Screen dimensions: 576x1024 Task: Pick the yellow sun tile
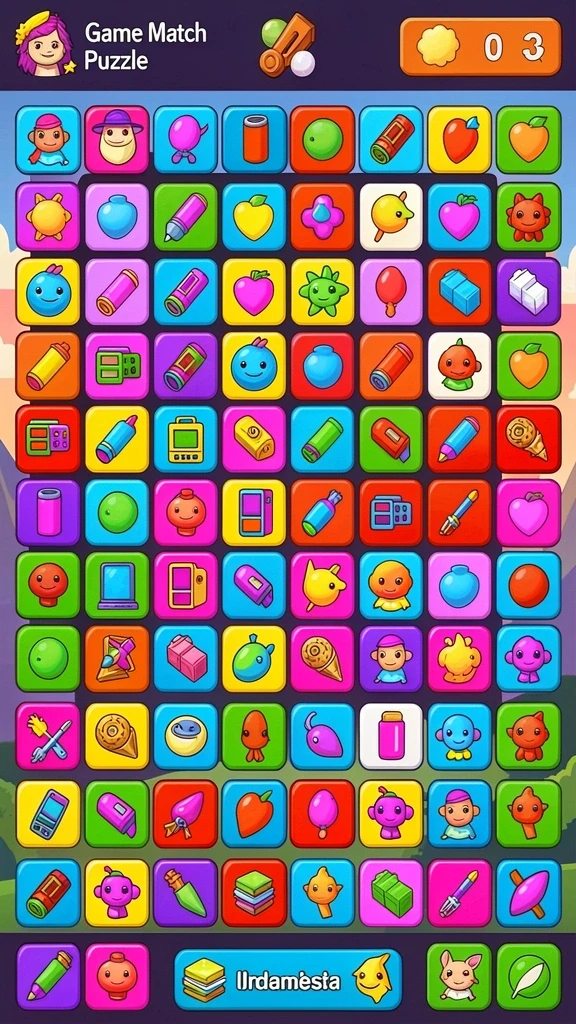[x=48, y=217]
